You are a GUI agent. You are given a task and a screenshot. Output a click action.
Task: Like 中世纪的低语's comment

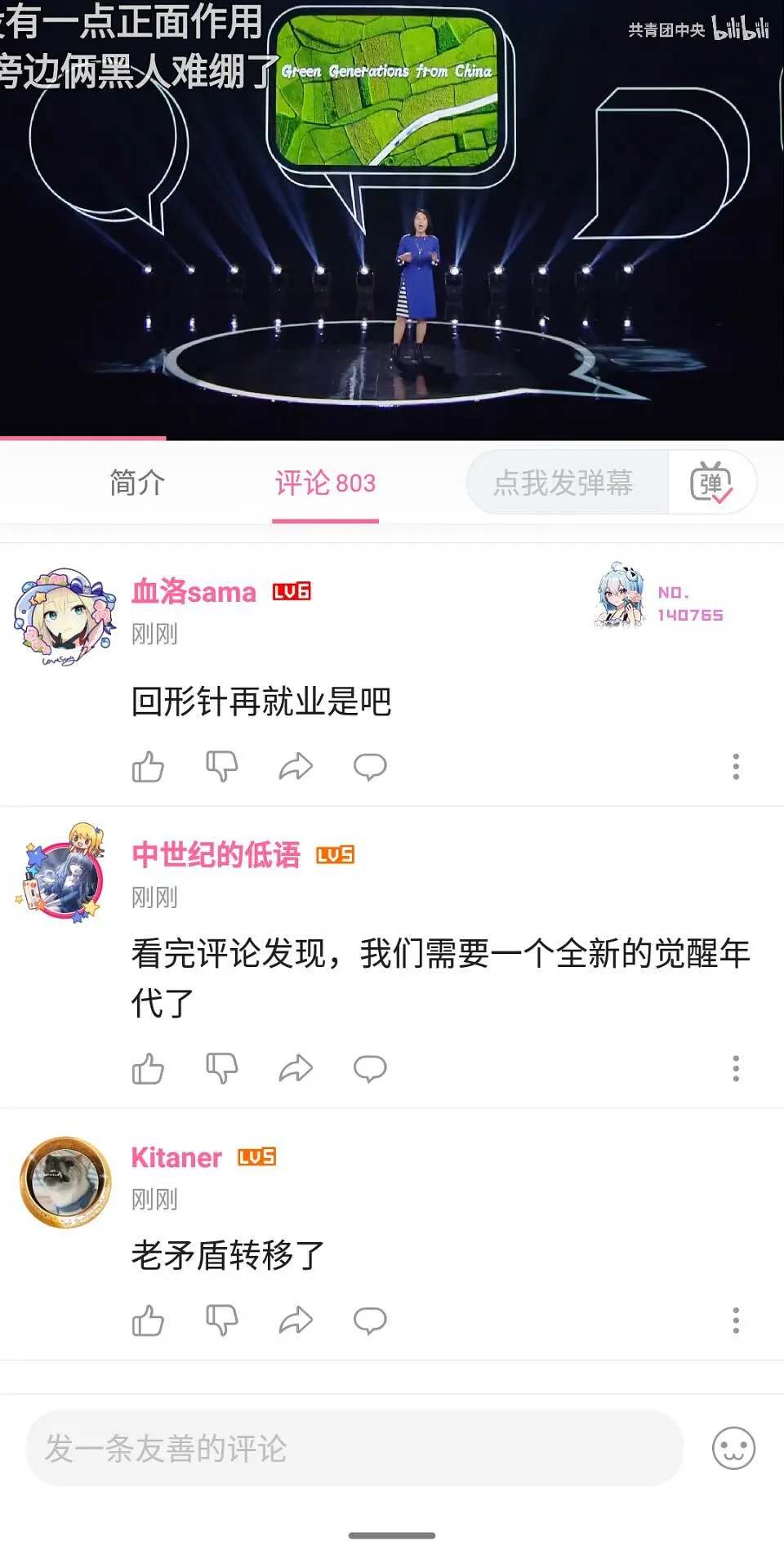click(148, 1068)
